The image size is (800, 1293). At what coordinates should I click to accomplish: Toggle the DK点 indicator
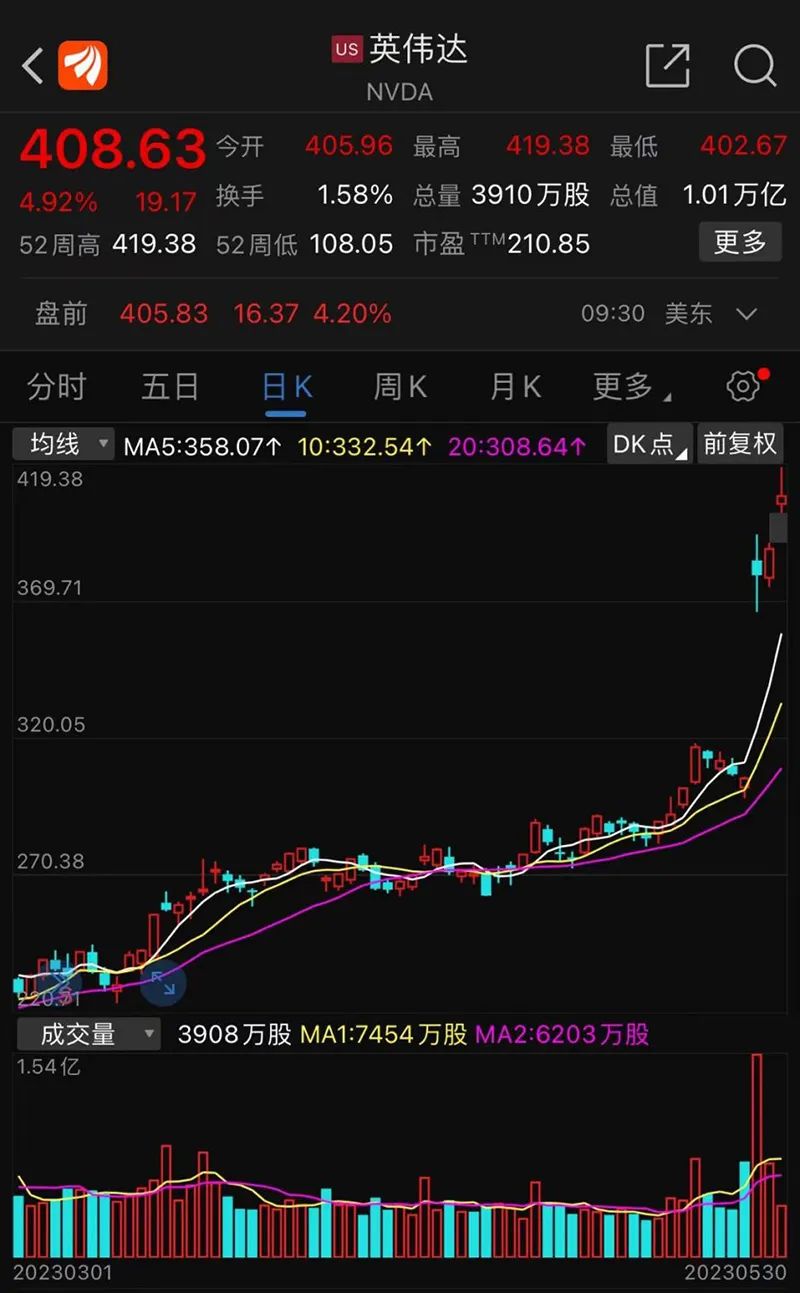coord(645,443)
